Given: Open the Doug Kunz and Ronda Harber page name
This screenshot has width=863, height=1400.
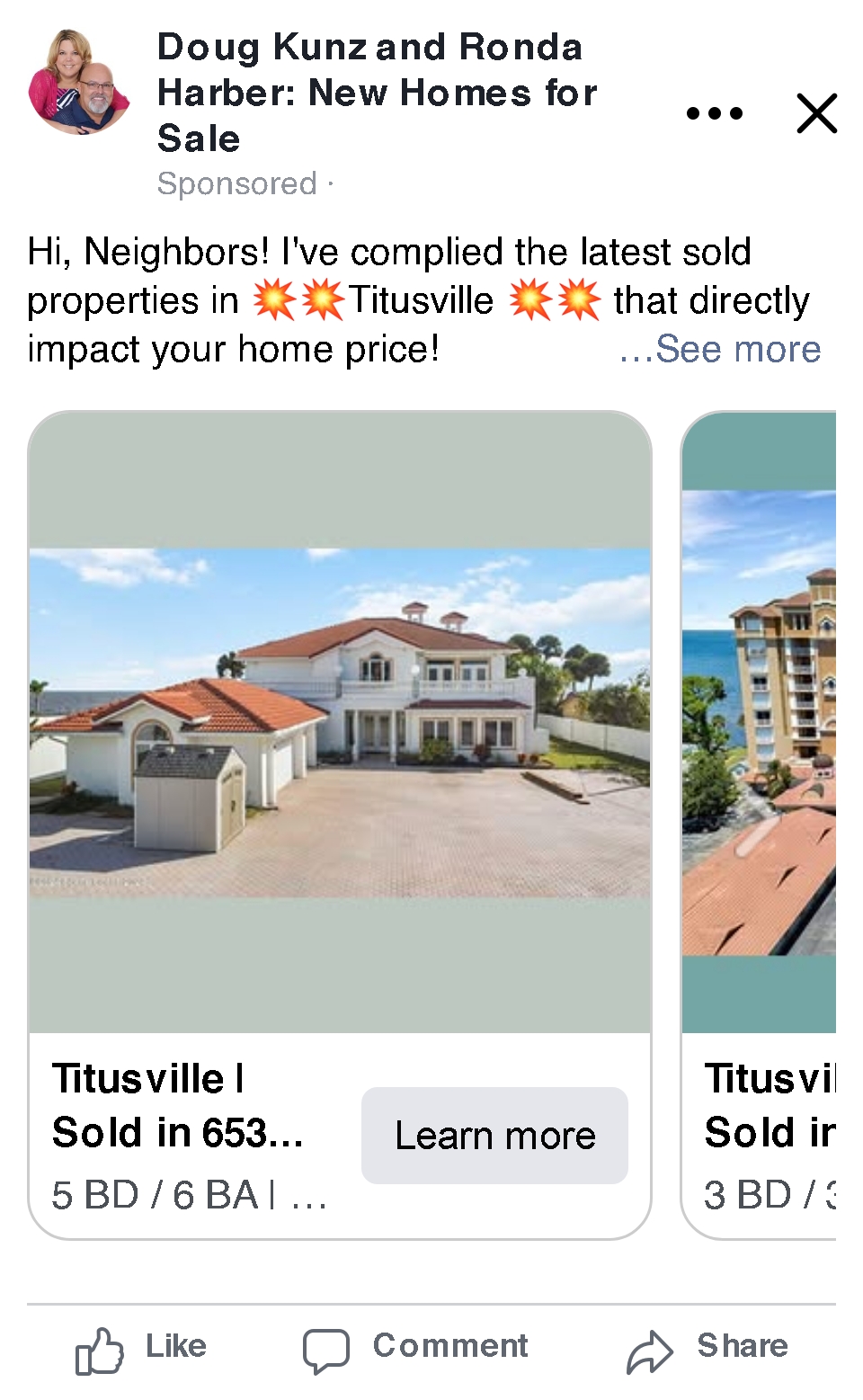Looking at the screenshot, I should click(377, 93).
